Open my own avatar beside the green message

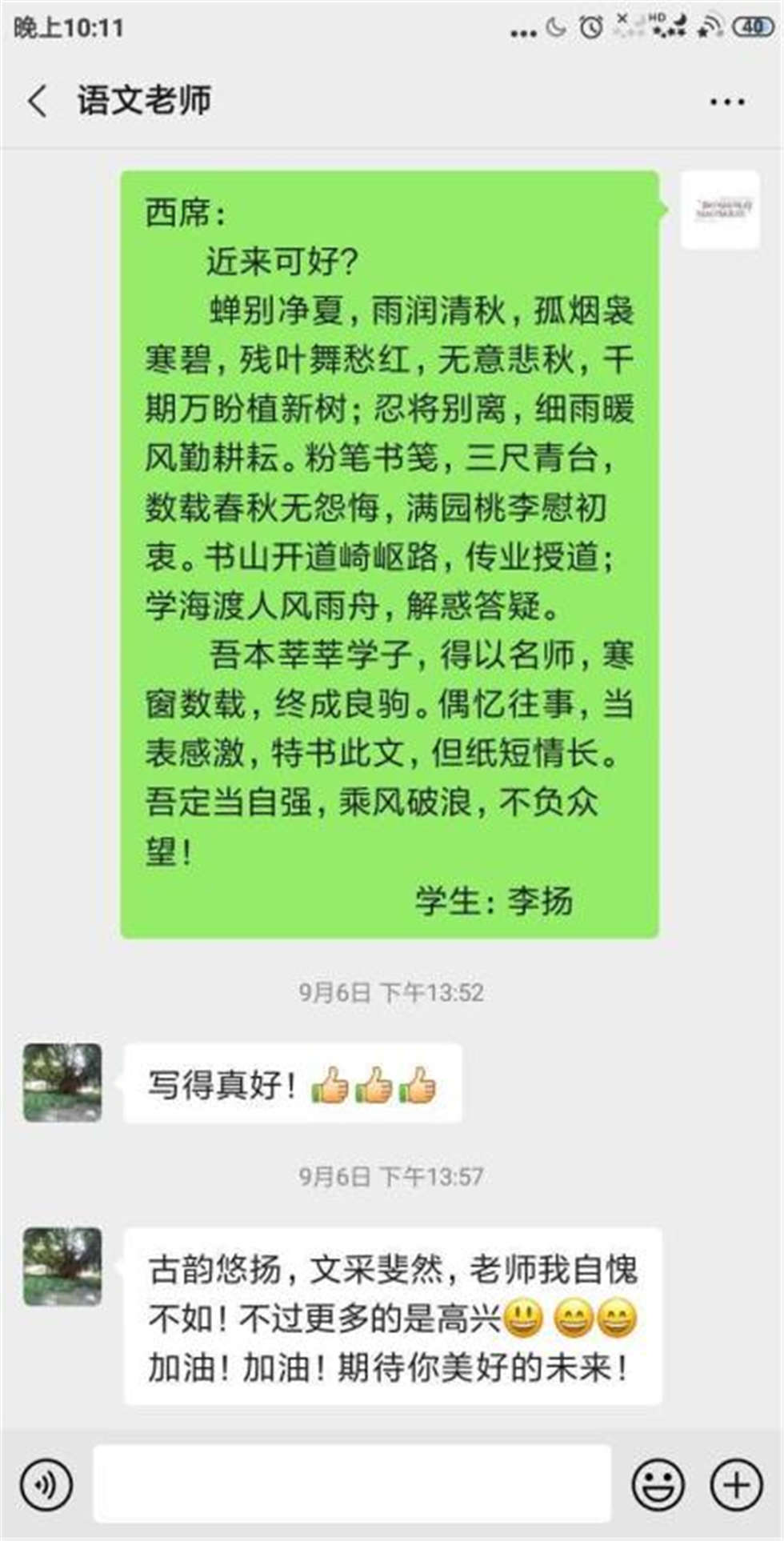click(x=720, y=210)
